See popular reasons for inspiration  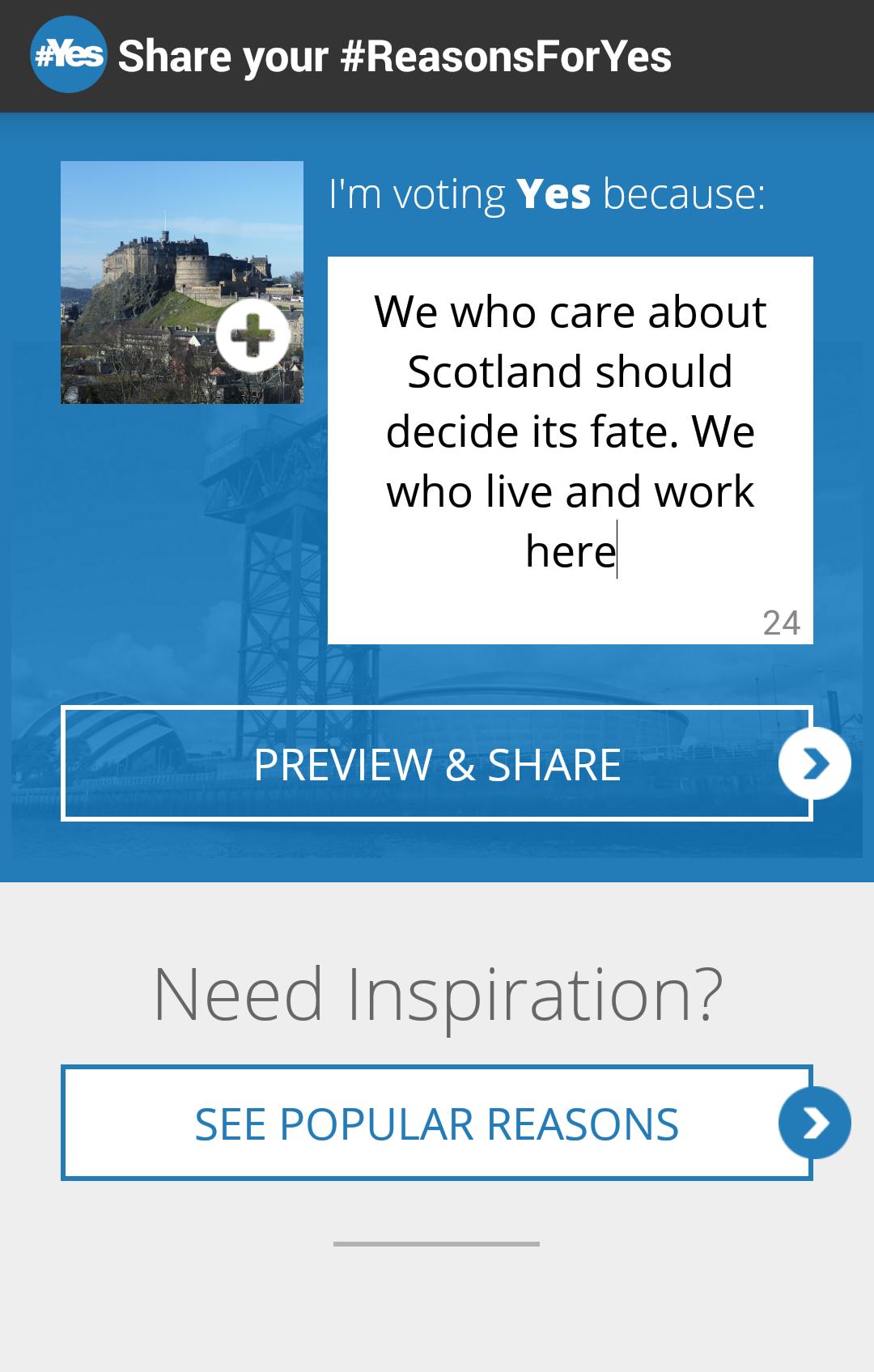tap(437, 1123)
